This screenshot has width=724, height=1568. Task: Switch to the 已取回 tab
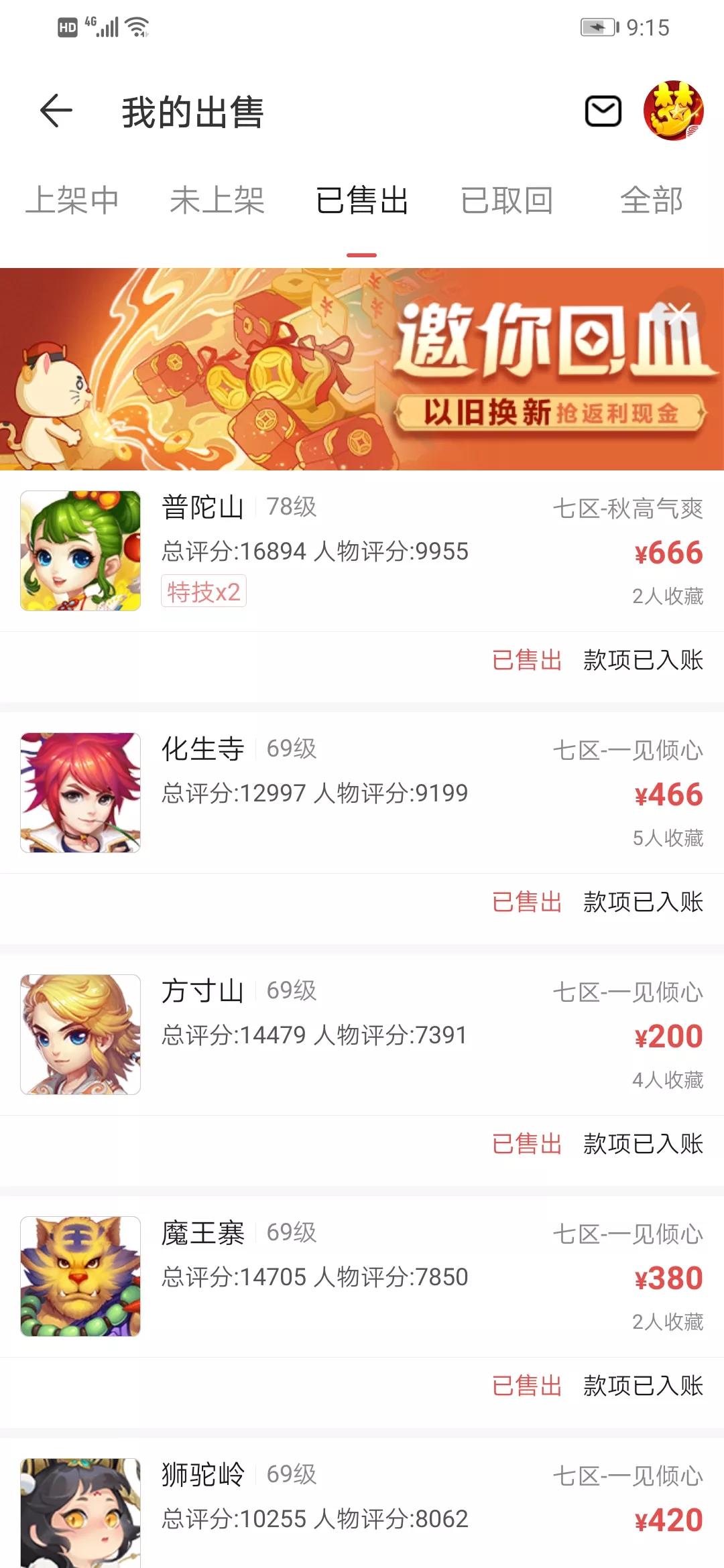(x=507, y=200)
